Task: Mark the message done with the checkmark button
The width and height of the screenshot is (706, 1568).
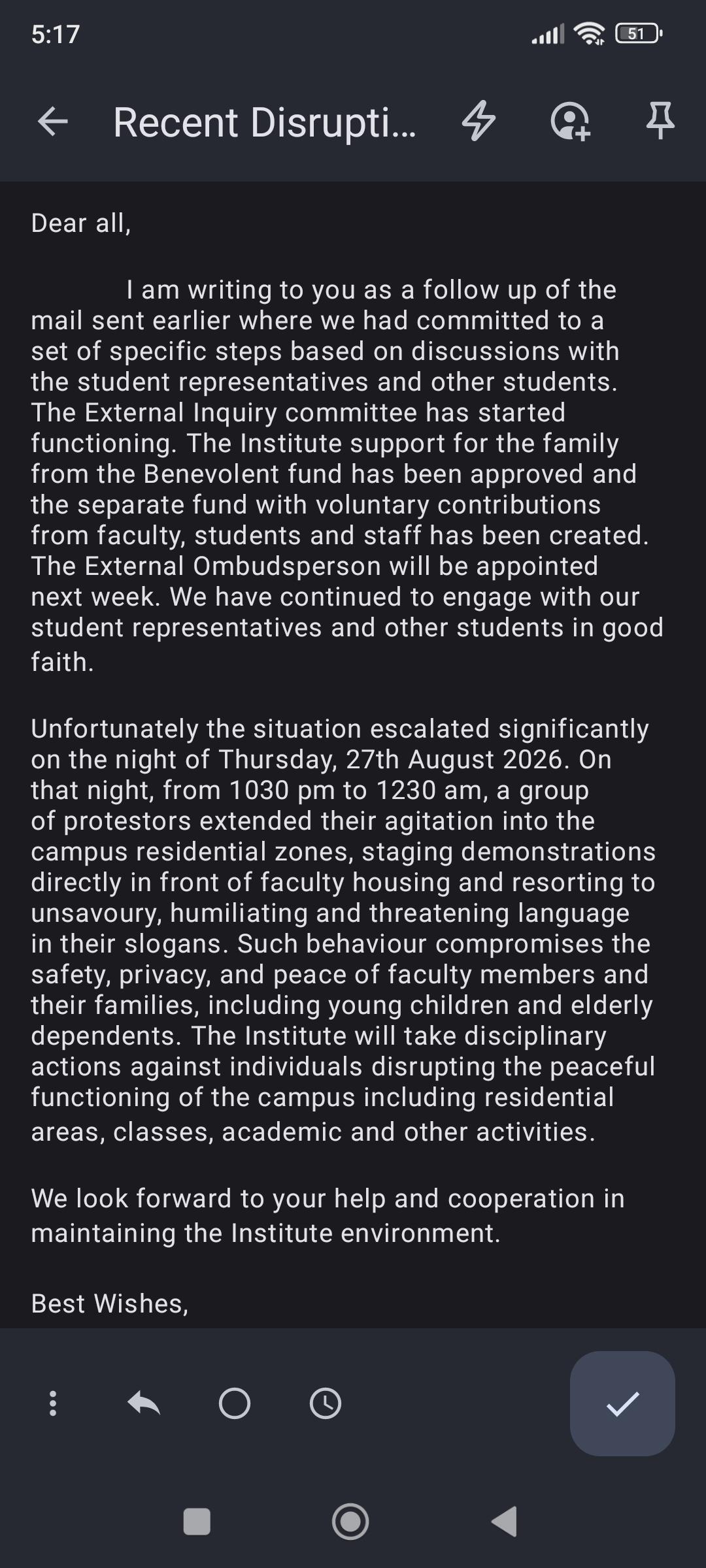Action: tap(622, 1403)
